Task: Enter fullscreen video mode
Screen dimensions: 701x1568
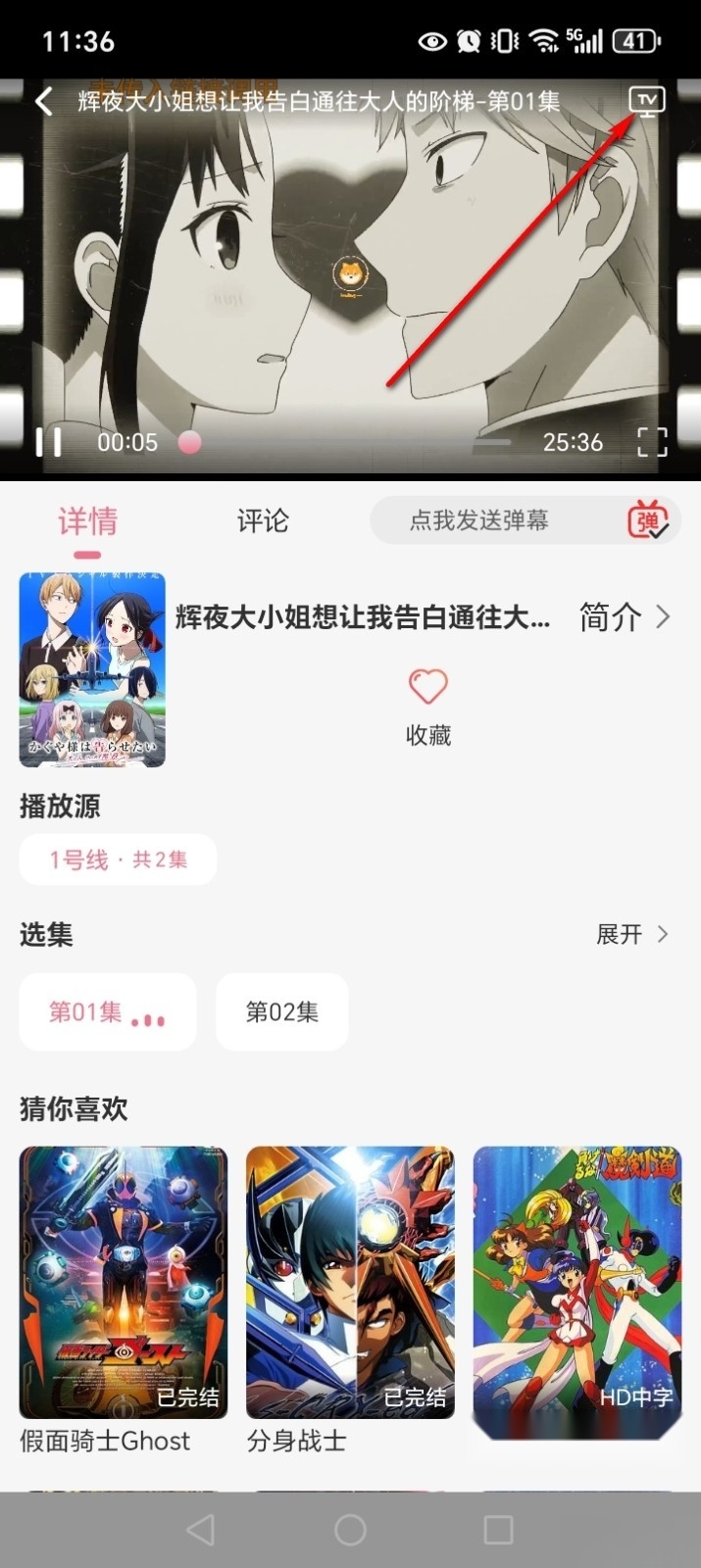Action: [x=653, y=442]
